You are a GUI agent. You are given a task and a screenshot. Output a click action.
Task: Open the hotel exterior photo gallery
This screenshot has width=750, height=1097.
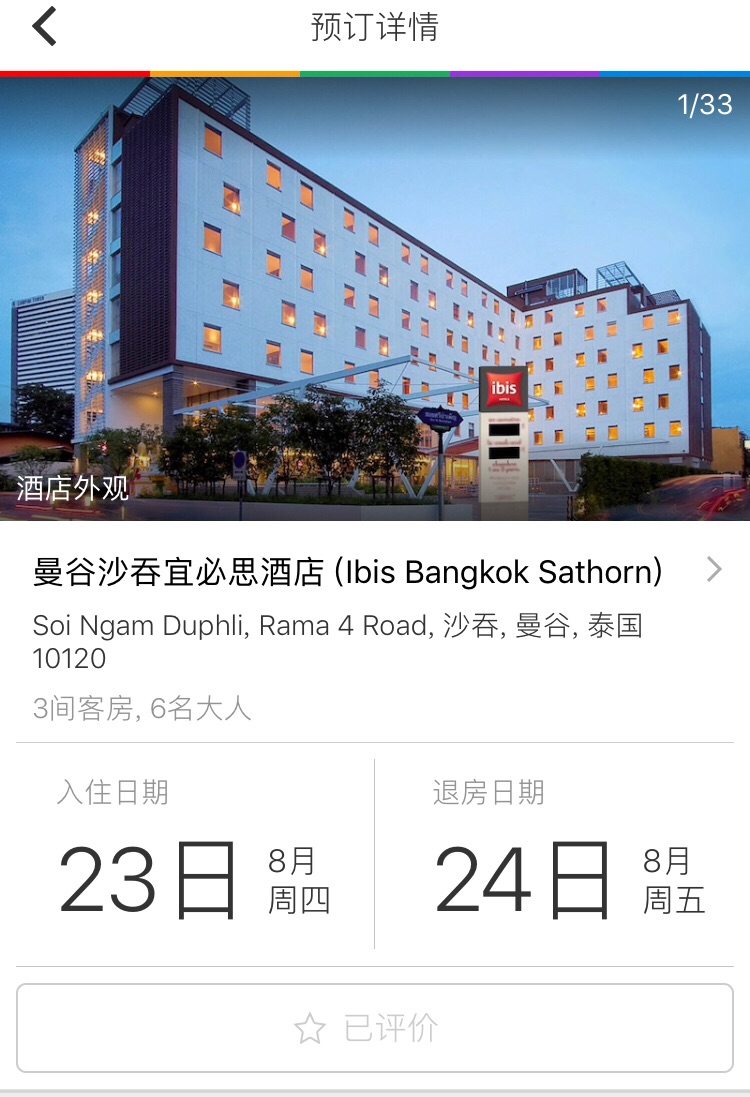375,300
